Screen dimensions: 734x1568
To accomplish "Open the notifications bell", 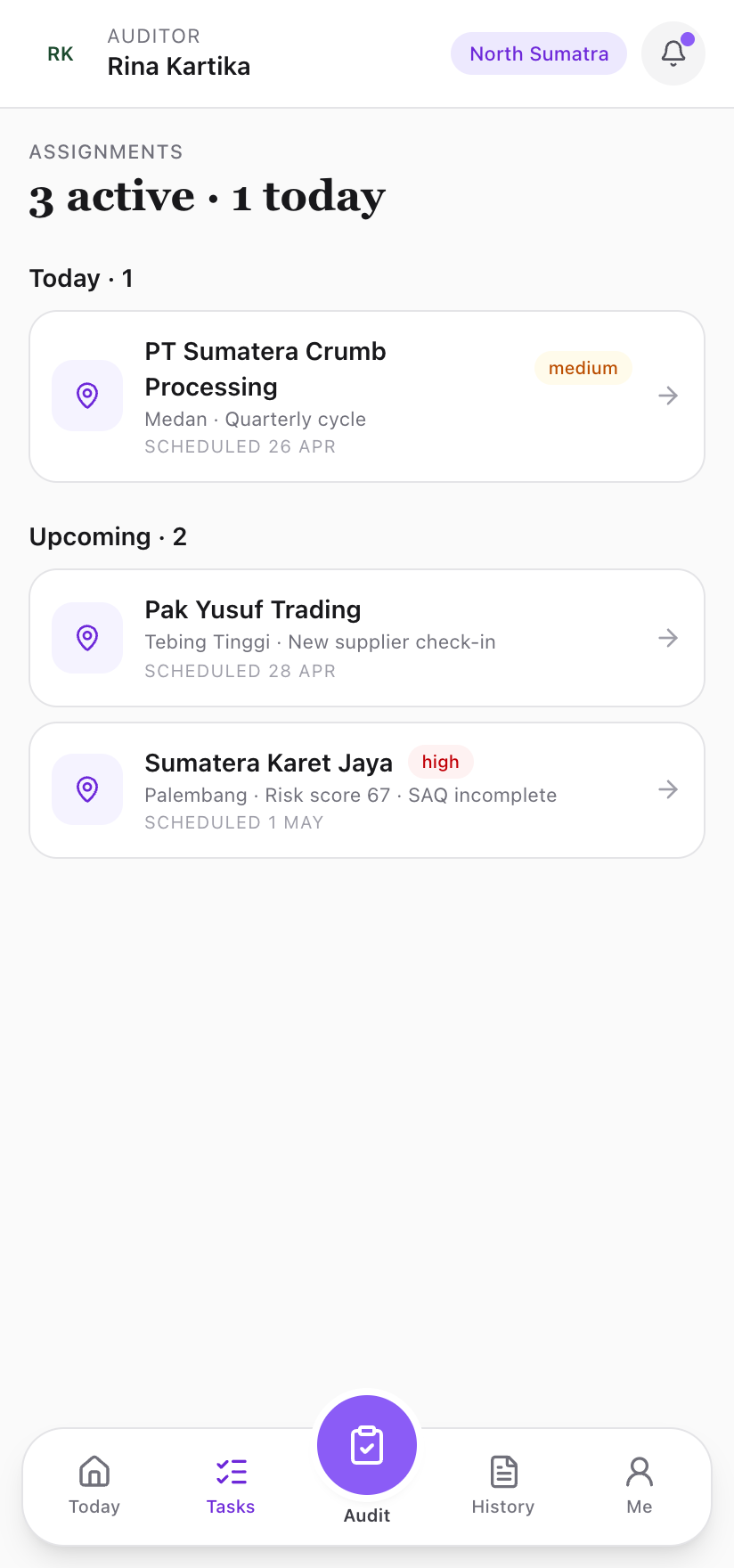I will [x=673, y=53].
